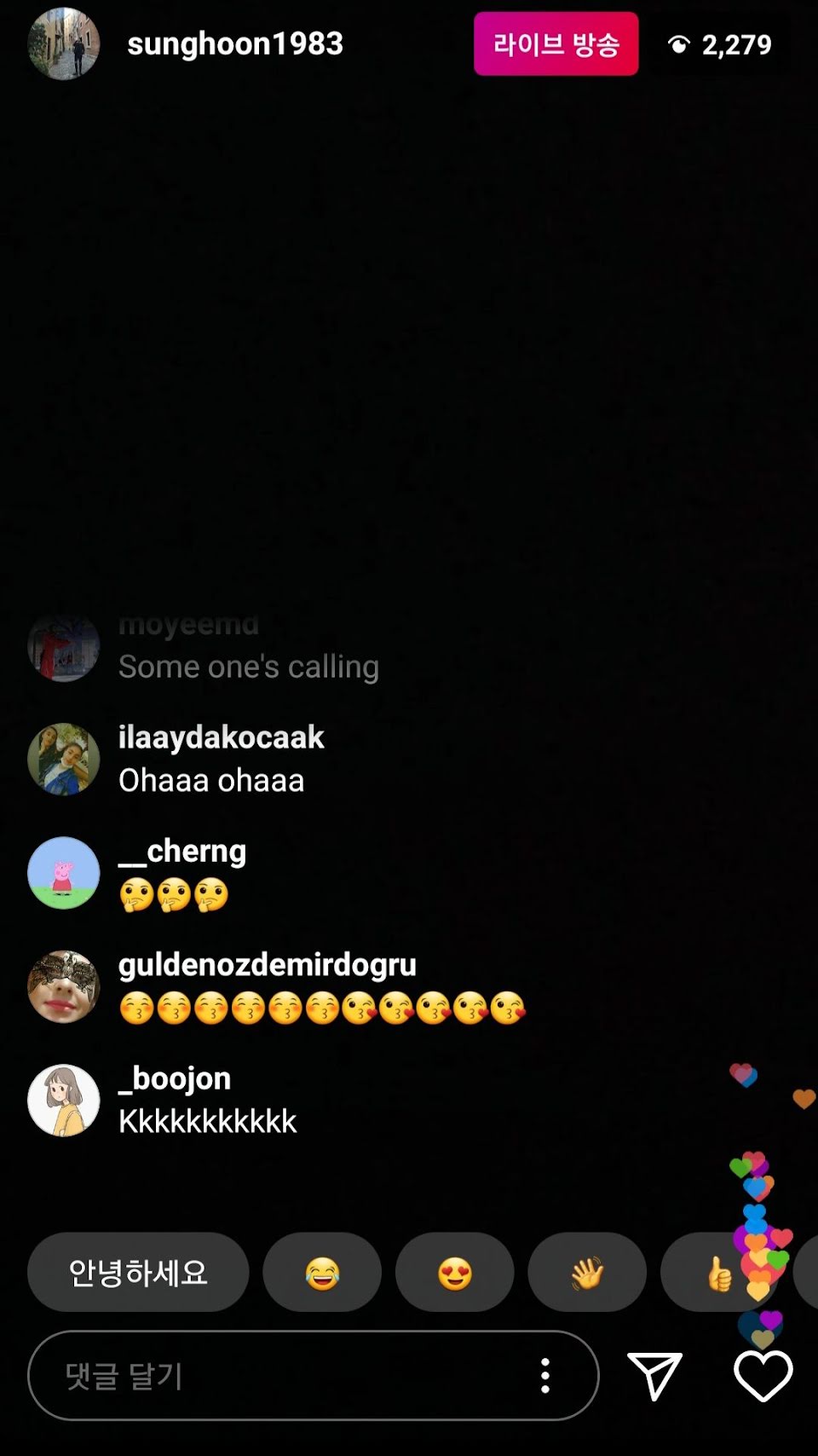Send the thumbs-up emoji reaction
The height and width of the screenshot is (1456, 818).
720,1272
